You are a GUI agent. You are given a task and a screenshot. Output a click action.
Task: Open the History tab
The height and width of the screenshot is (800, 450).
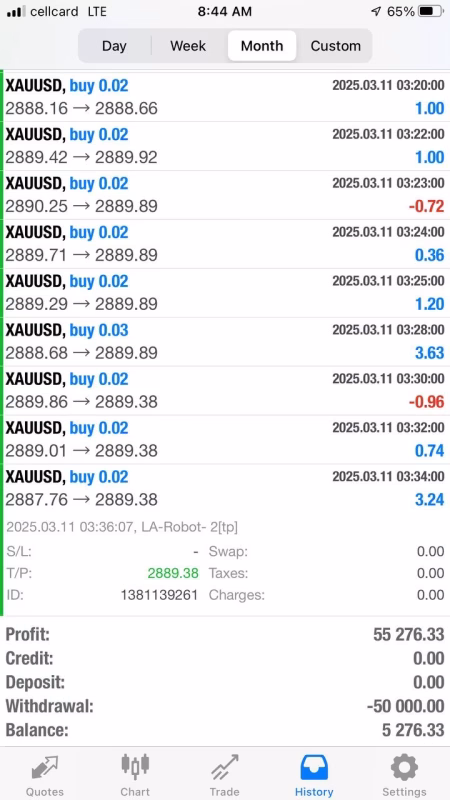click(314, 776)
